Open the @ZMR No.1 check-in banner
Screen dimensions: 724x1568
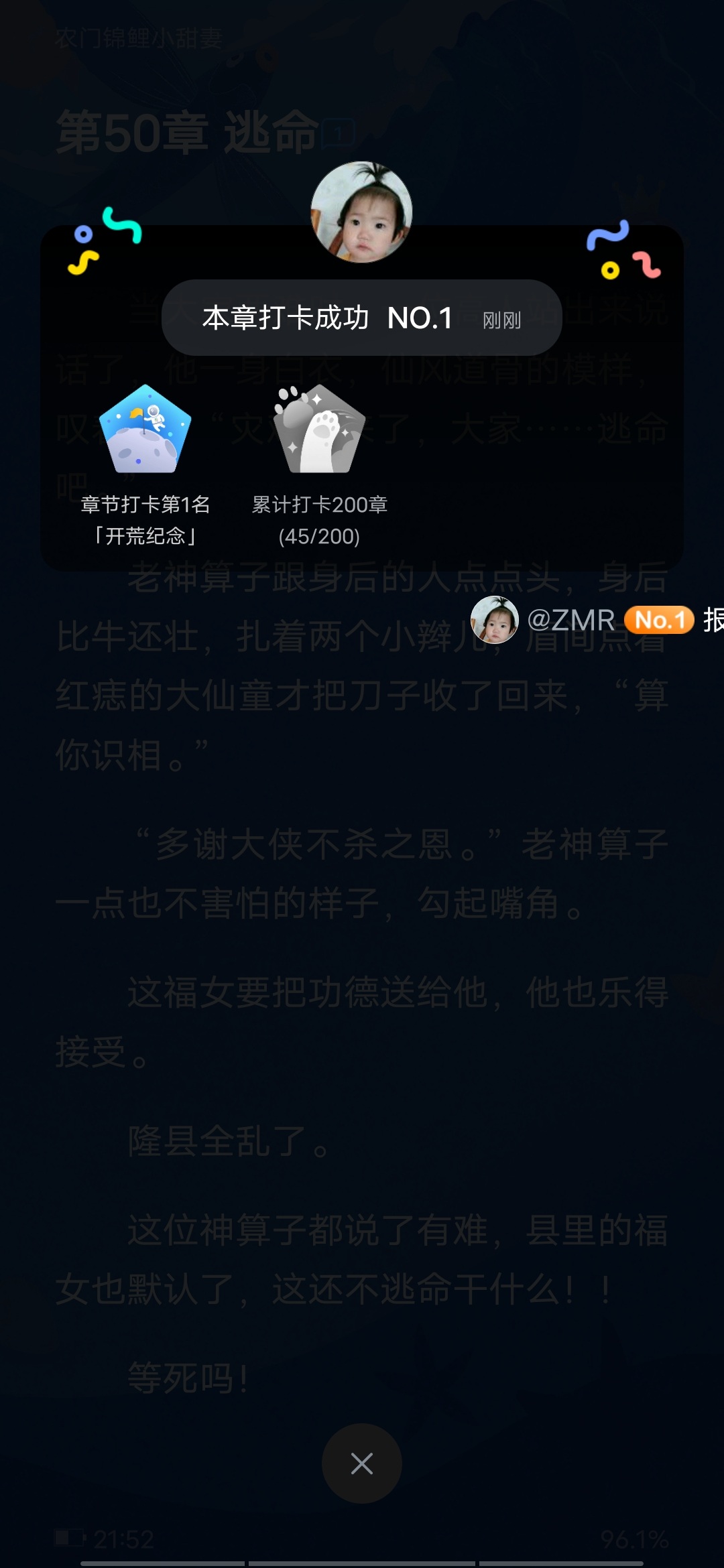[597, 620]
